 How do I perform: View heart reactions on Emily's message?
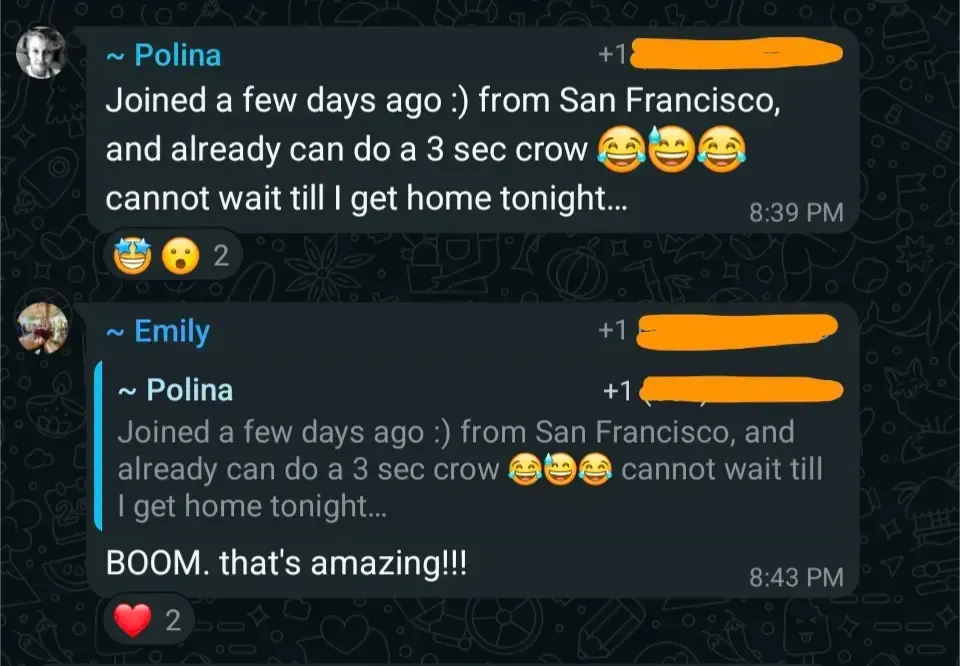point(146,621)
